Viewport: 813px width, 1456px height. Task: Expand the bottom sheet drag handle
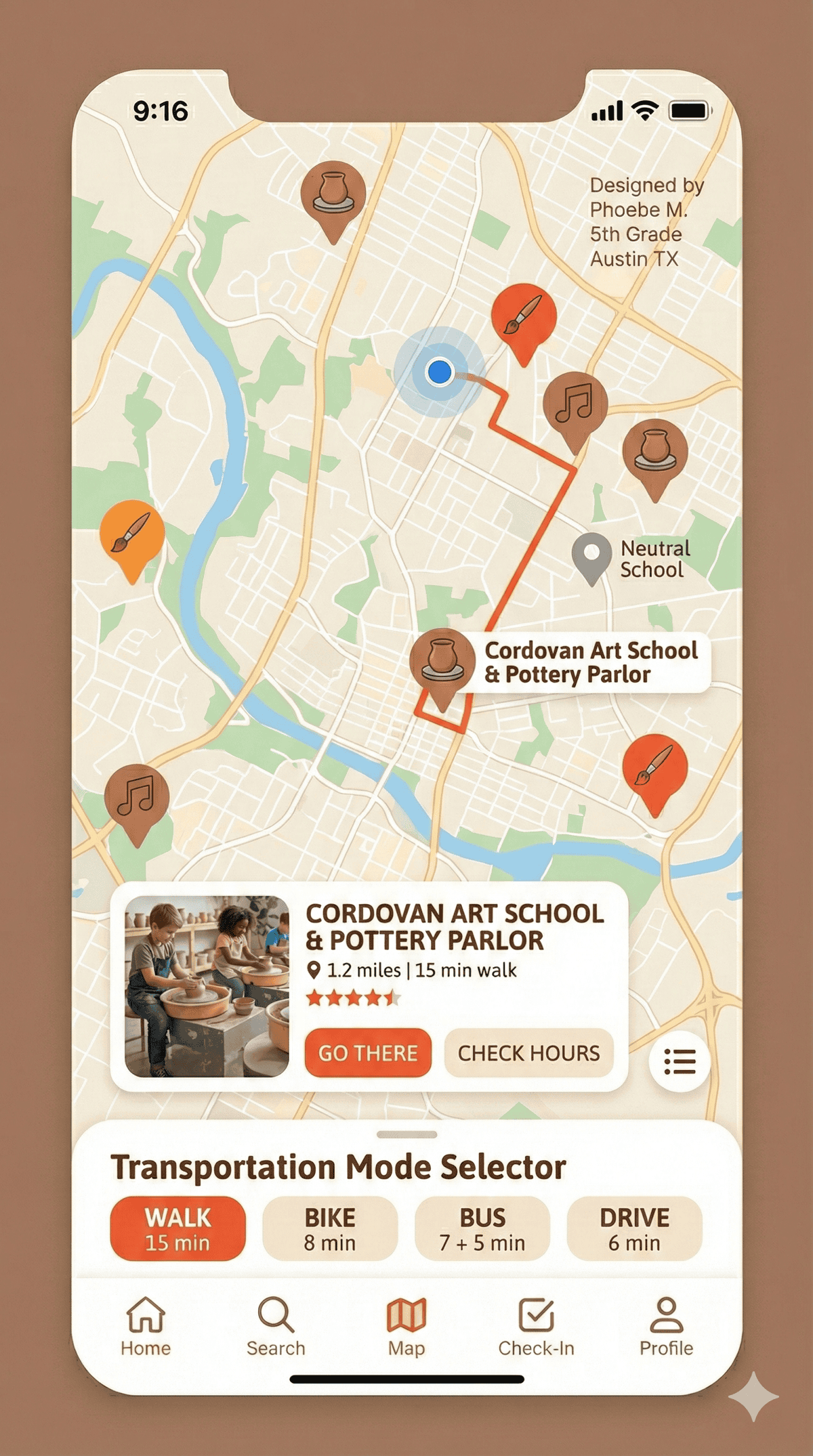click(x=406, y=1134)
